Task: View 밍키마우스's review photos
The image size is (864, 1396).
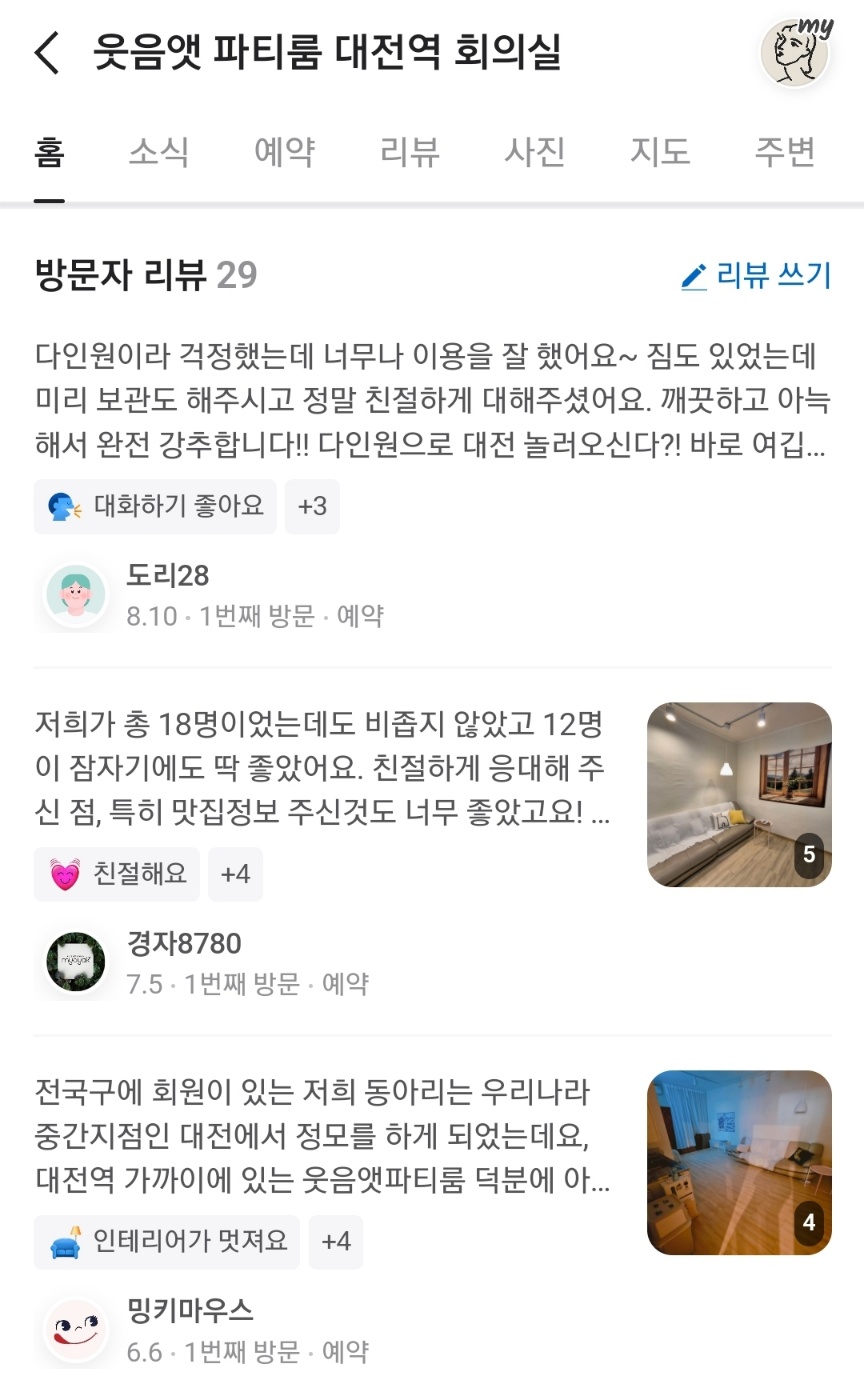Action: [x=739, y=1163]
